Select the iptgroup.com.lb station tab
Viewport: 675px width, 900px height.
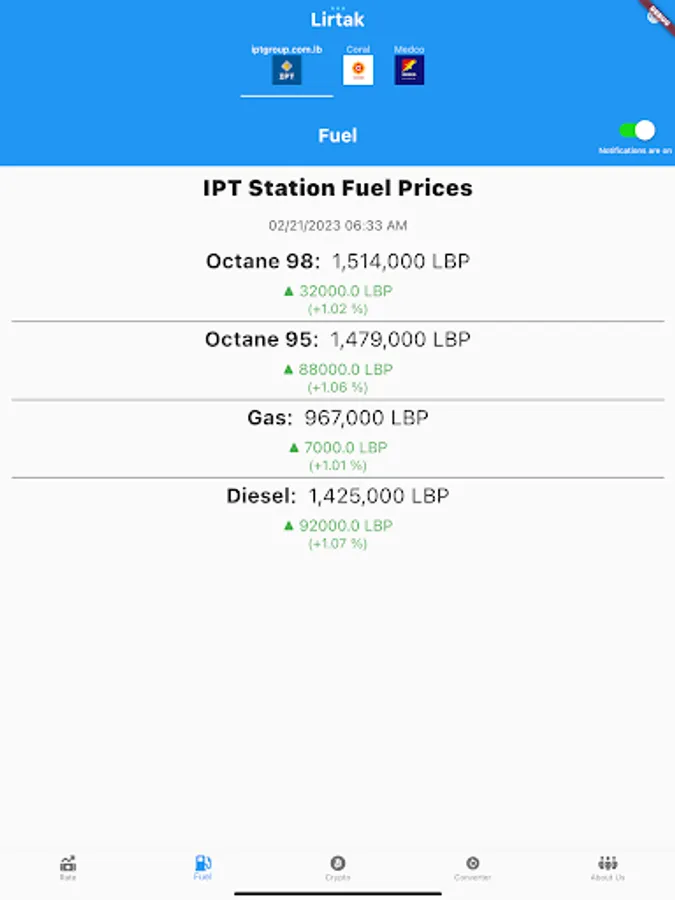pyautogui.click(x=287, y=68)
